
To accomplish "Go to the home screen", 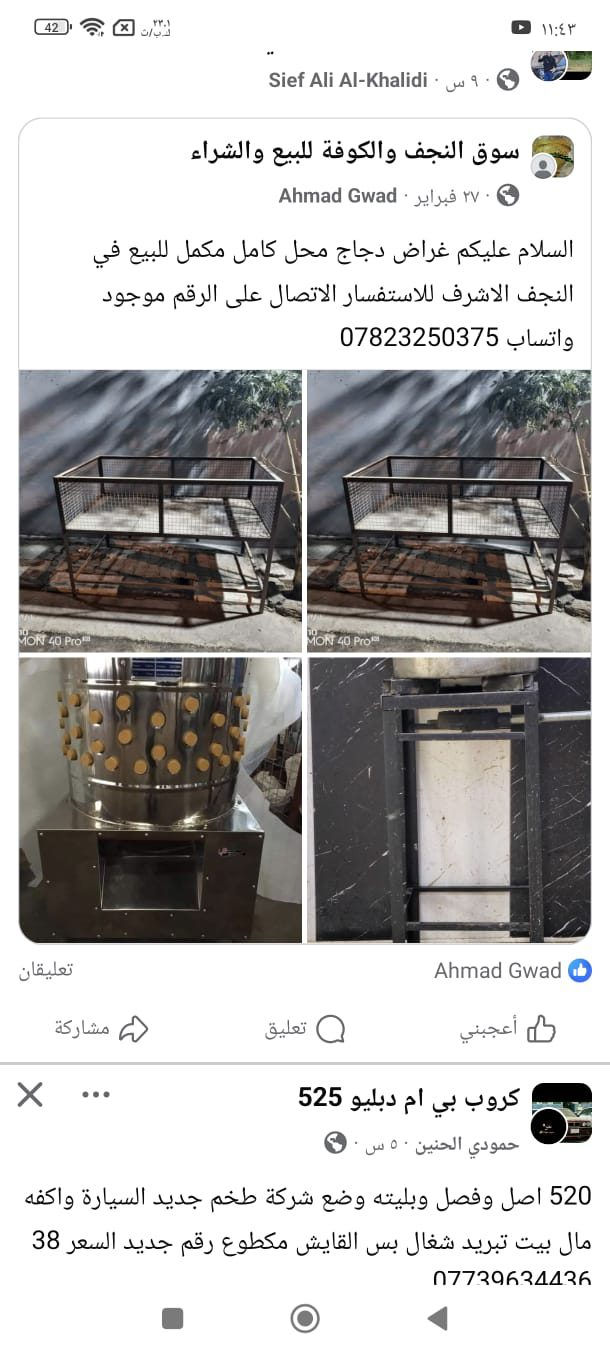I will (305, 1318).
